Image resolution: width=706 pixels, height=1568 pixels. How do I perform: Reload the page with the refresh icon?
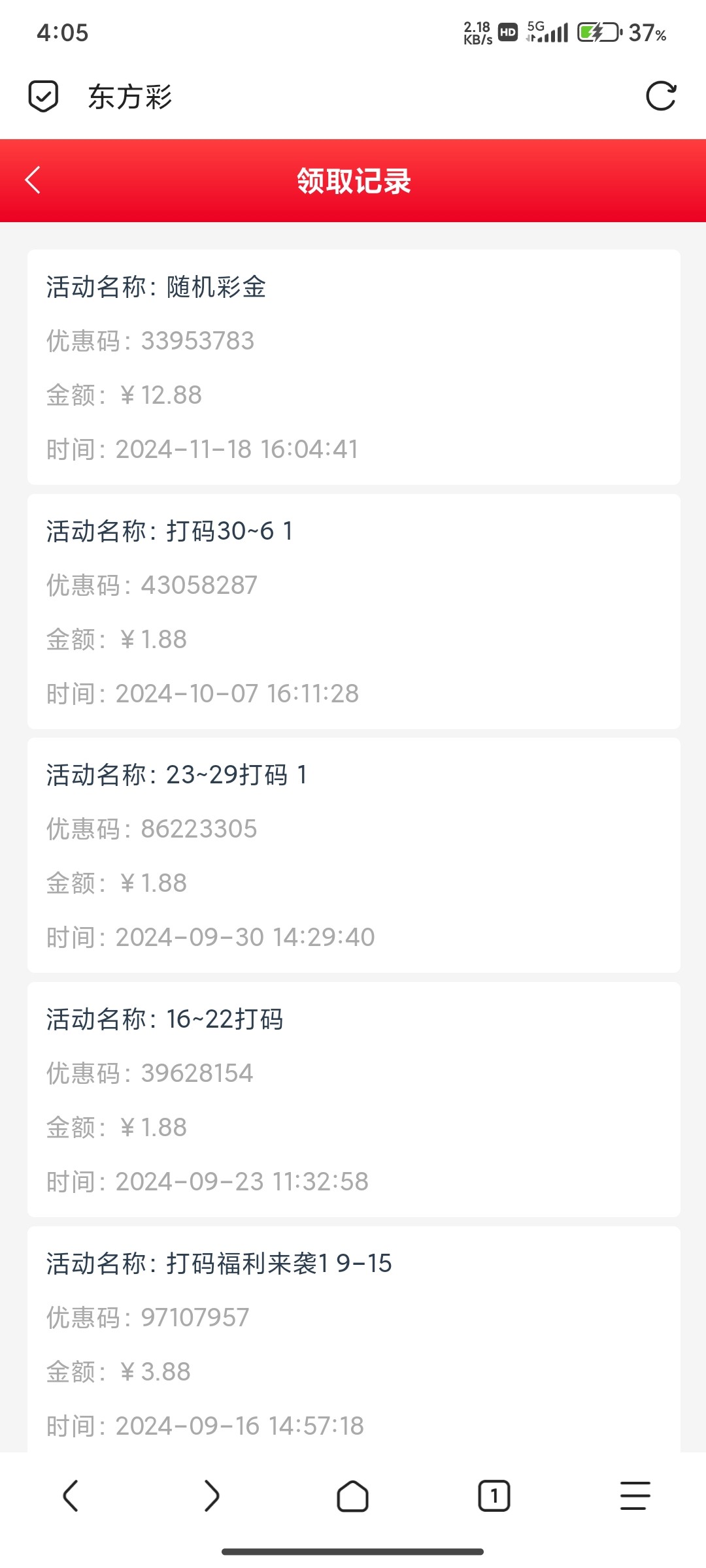pyautogui.click(x=660, y=97)
